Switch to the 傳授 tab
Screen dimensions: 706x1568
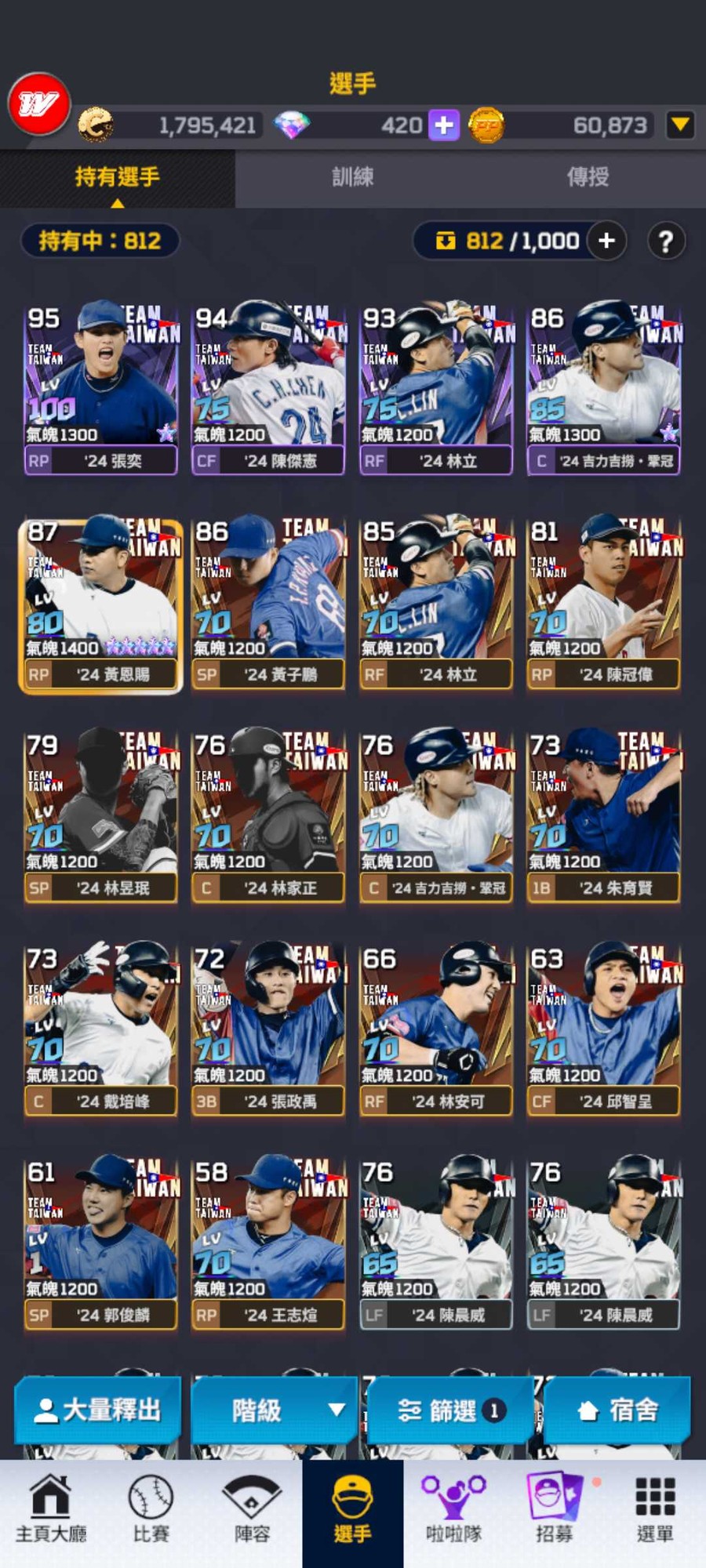coord(588,177)
